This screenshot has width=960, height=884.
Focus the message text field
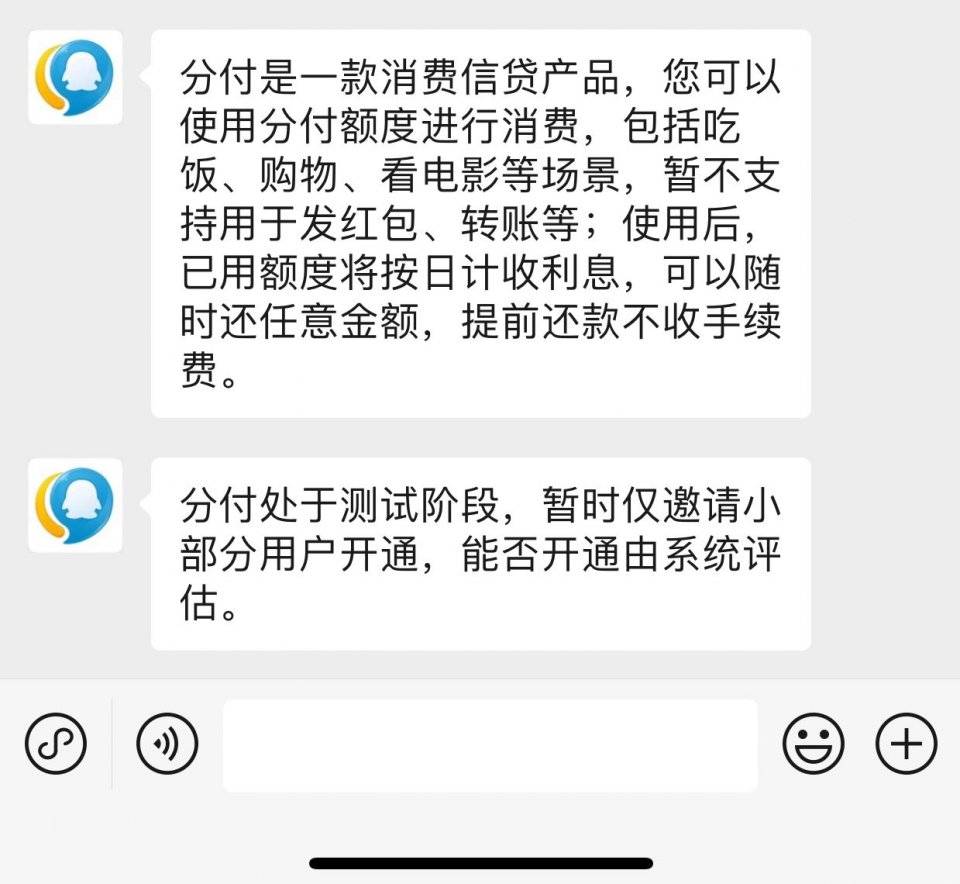tap(490, 745)
